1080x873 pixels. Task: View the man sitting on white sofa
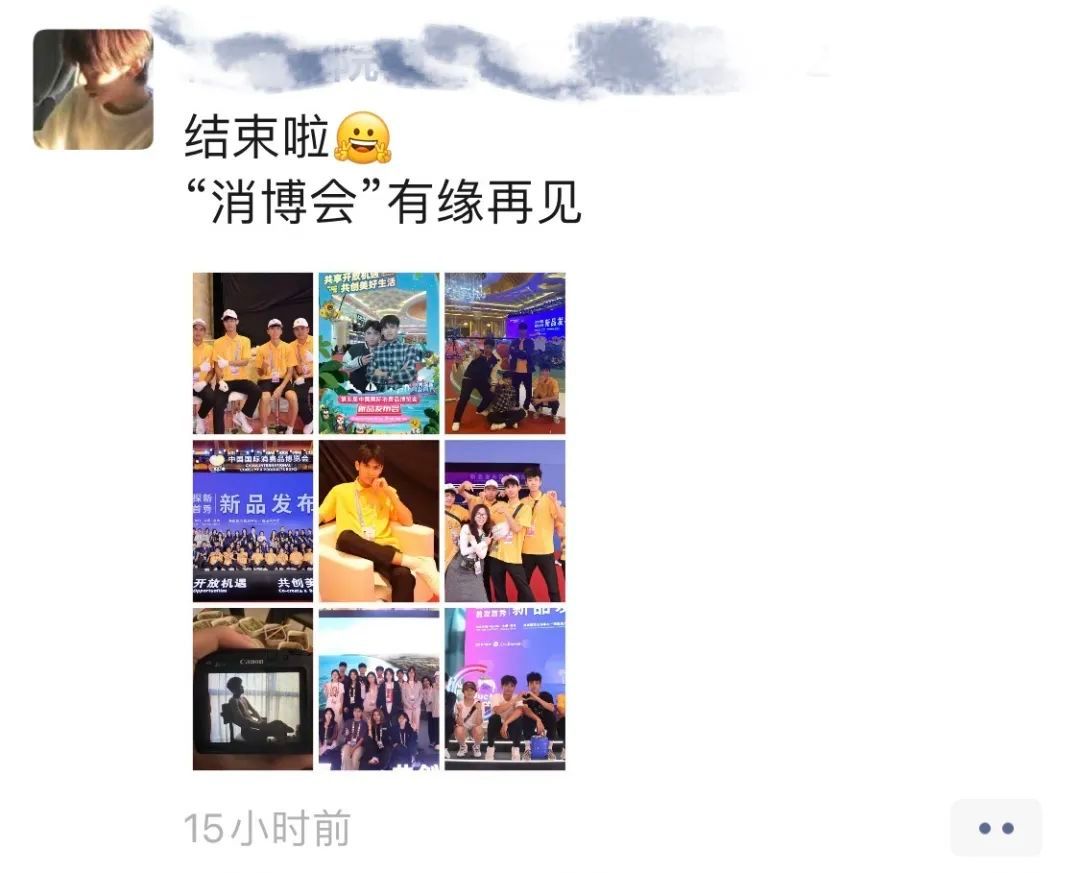[379, 521]
